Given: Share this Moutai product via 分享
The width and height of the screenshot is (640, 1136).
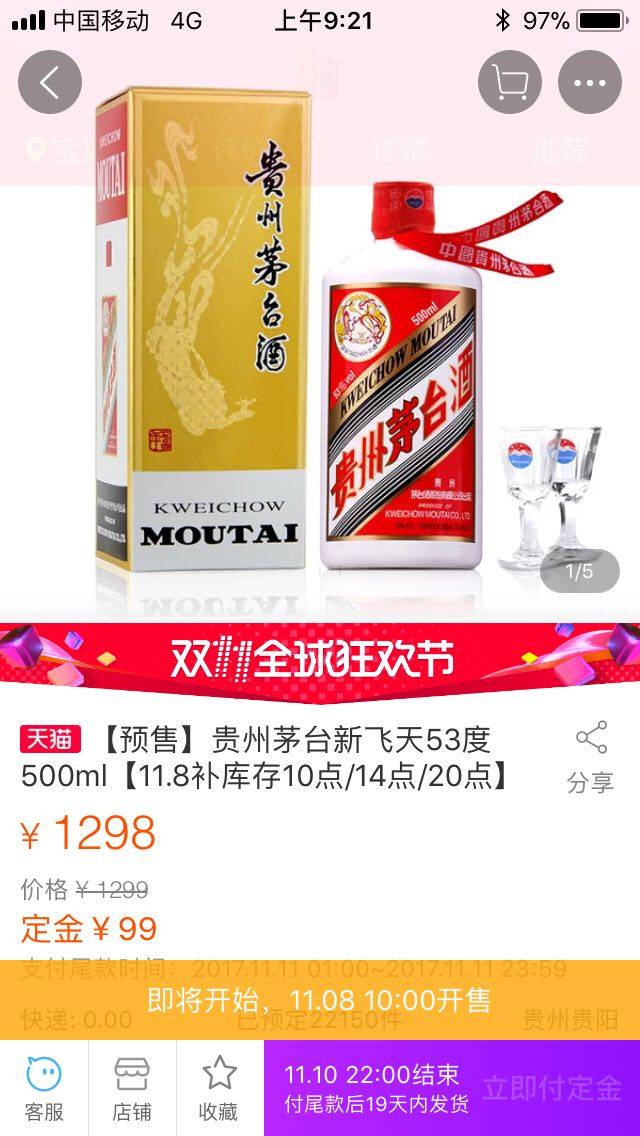Looking at the screenshot, I should pyautogui.click(x=590, y=758).
